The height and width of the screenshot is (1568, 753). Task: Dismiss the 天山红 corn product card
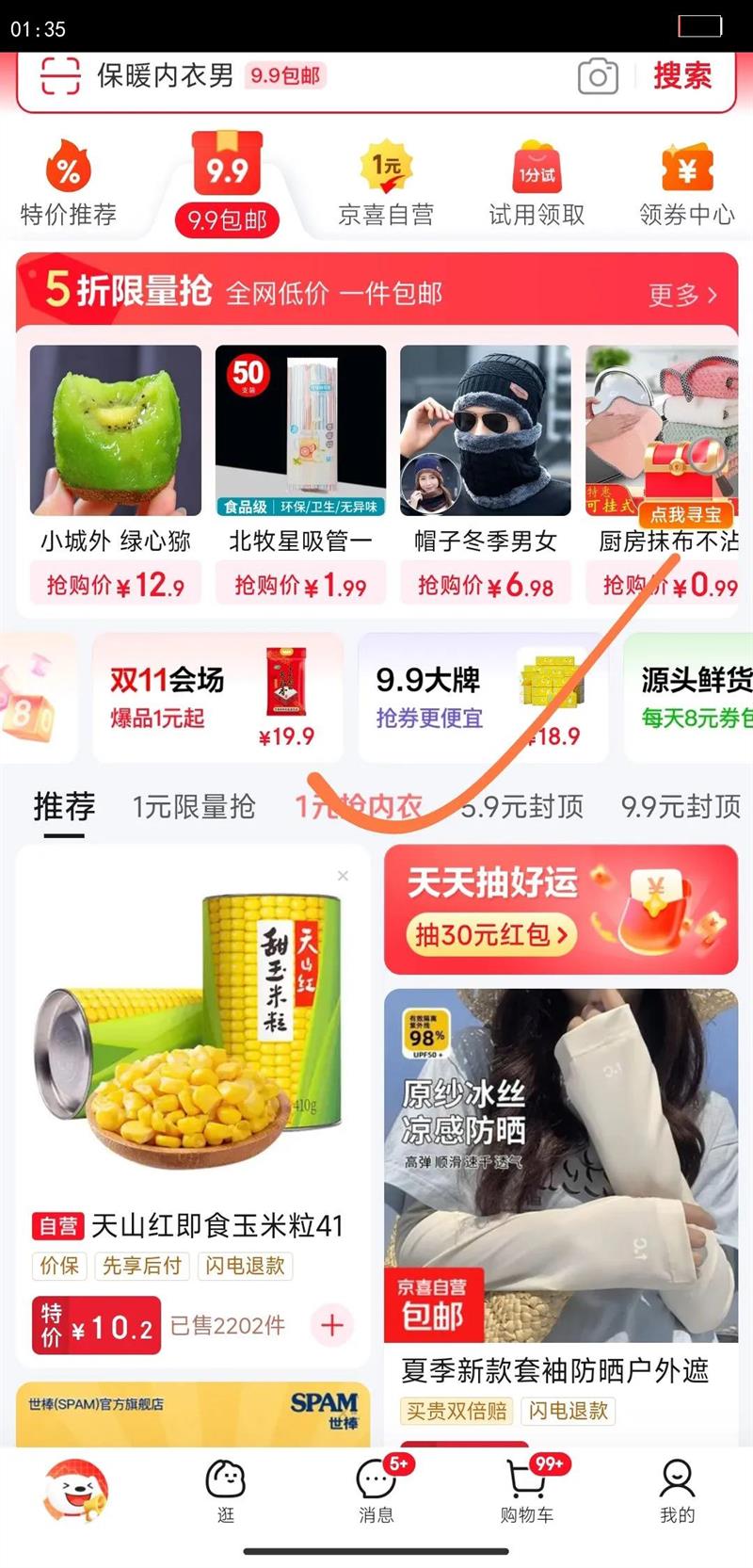click(x=343, y=876)
